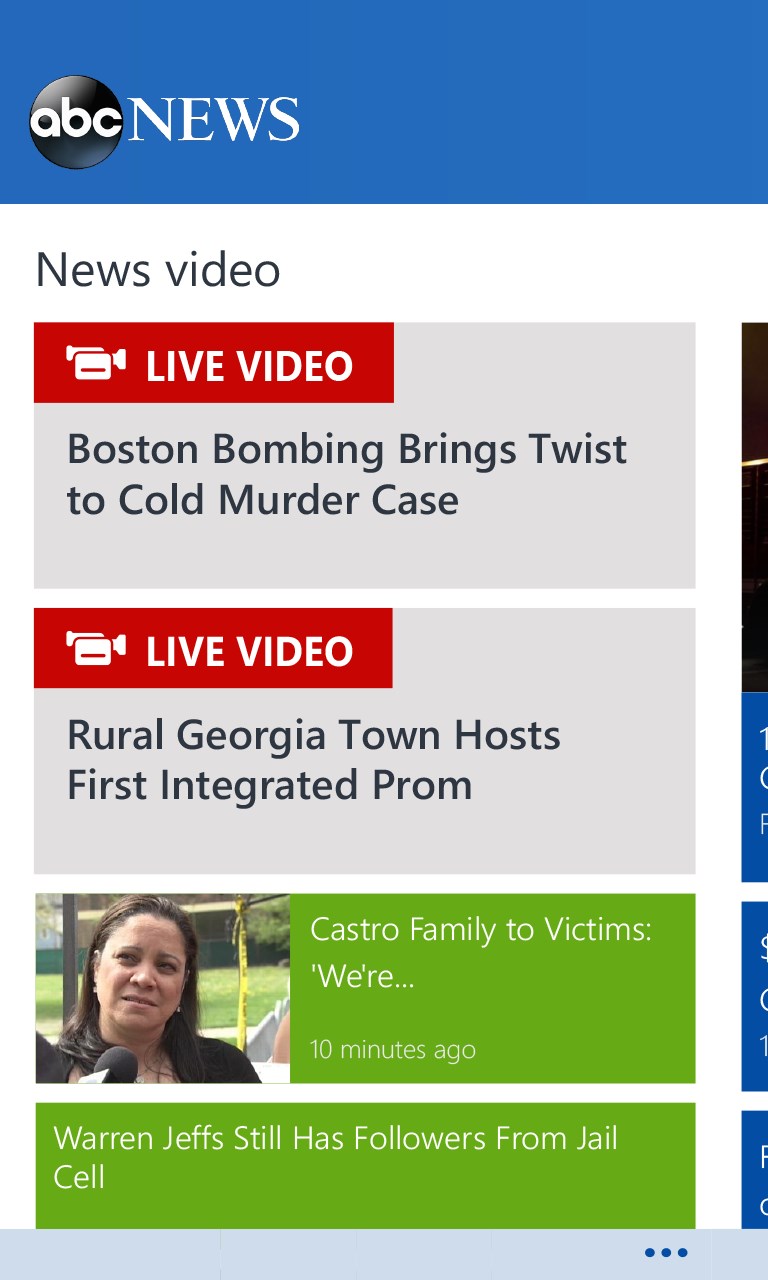The image size is (768, 1280).
Task: Open Boston Bombing live video story
Action: tap(364, 475)
